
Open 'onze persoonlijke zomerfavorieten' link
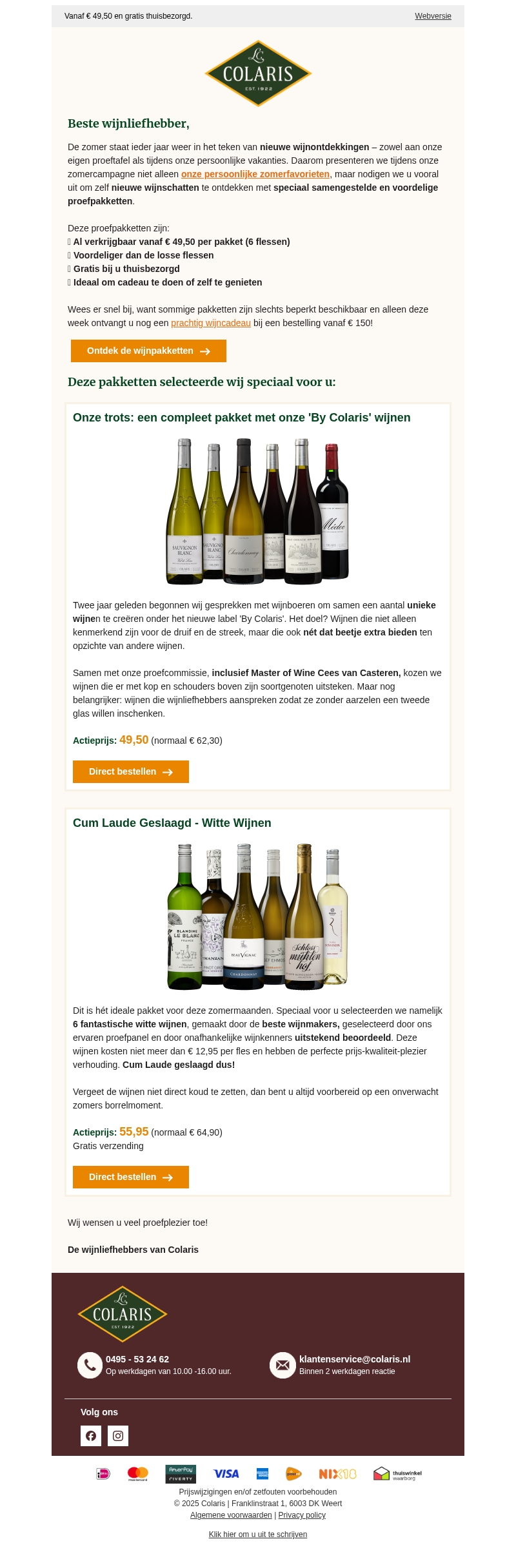pos(255,174)
